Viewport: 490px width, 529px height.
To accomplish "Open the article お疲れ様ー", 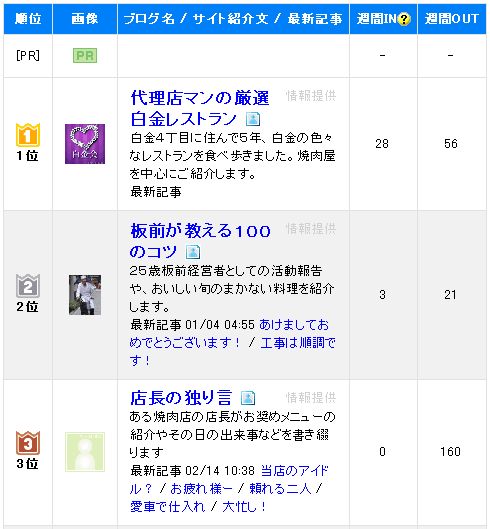I will [x=201, y=489].
